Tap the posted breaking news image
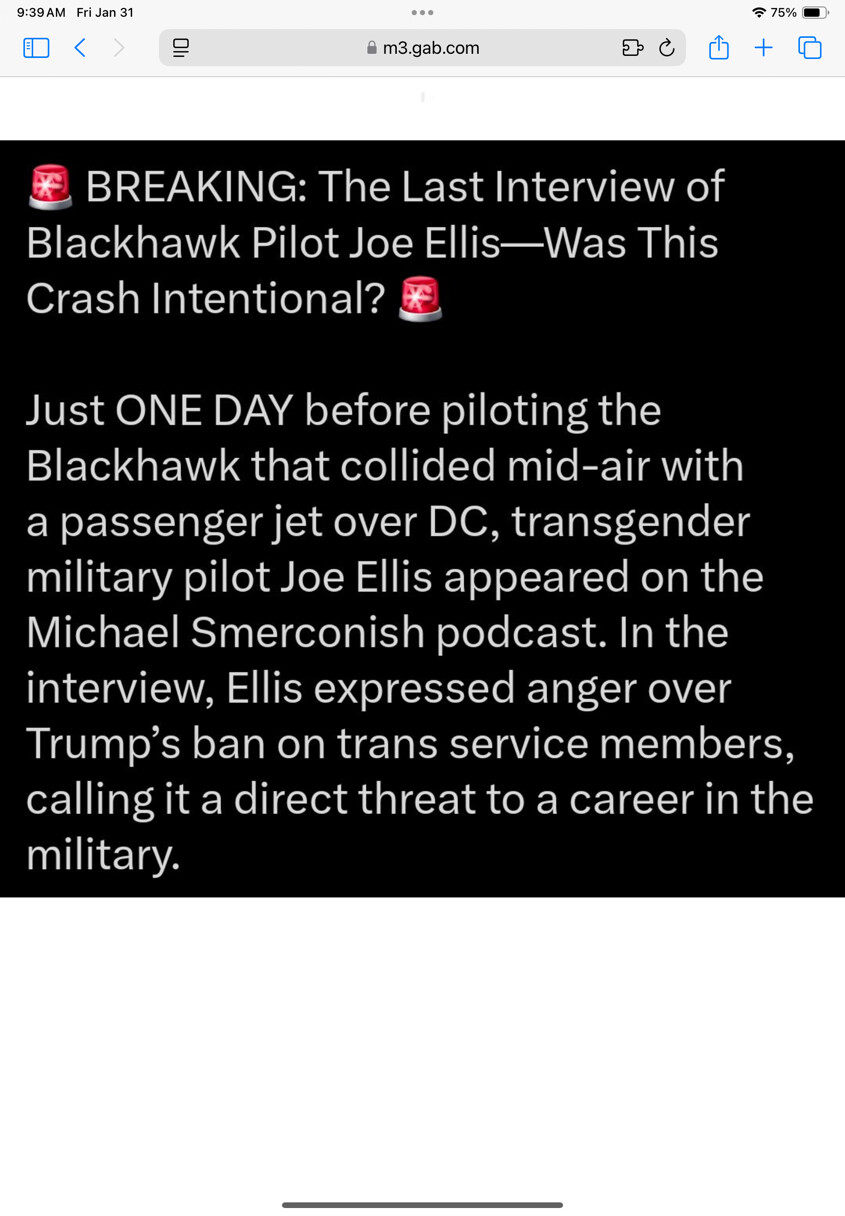This screenshot has height=1216, width=845. [x=422, y=518]
